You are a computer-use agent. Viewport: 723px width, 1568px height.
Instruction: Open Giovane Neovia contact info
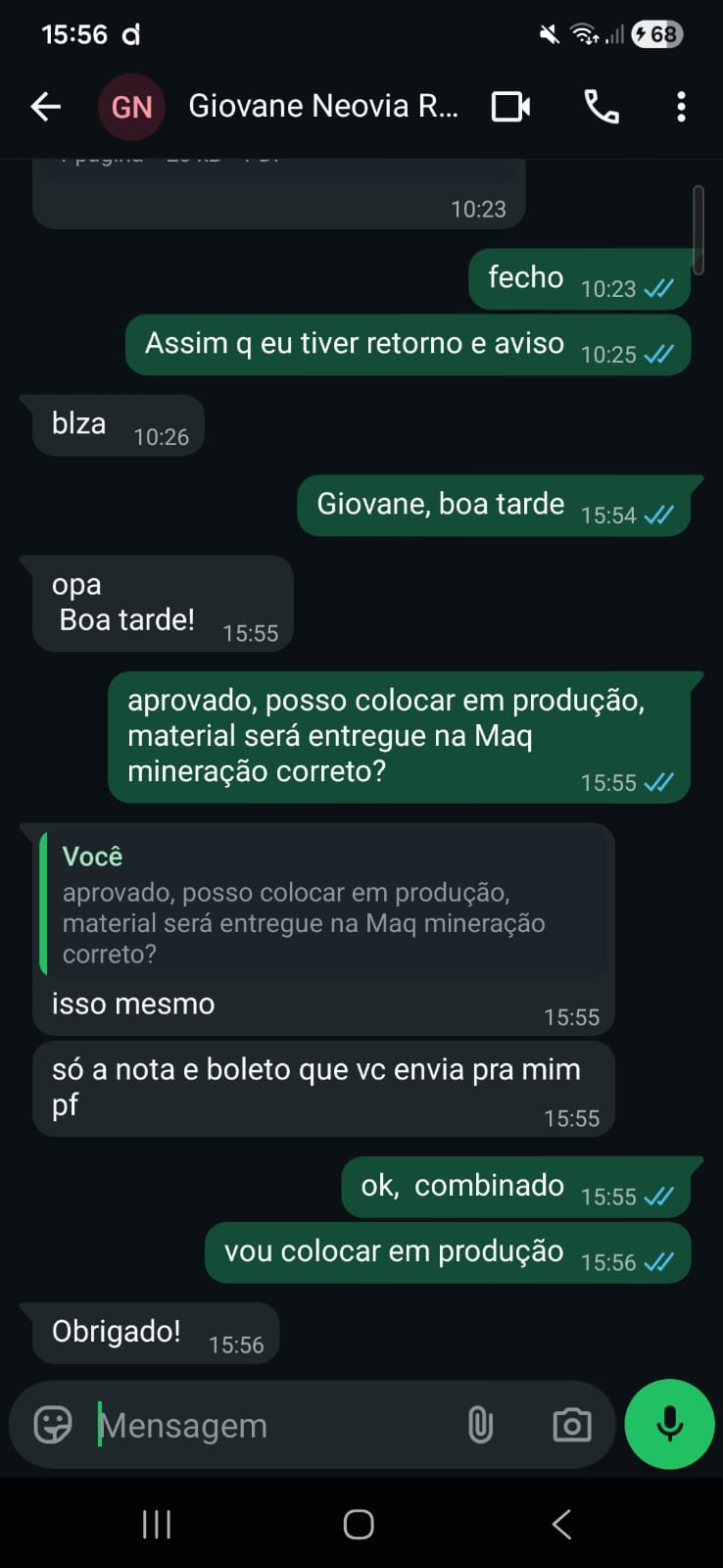[x=322, y=106]
